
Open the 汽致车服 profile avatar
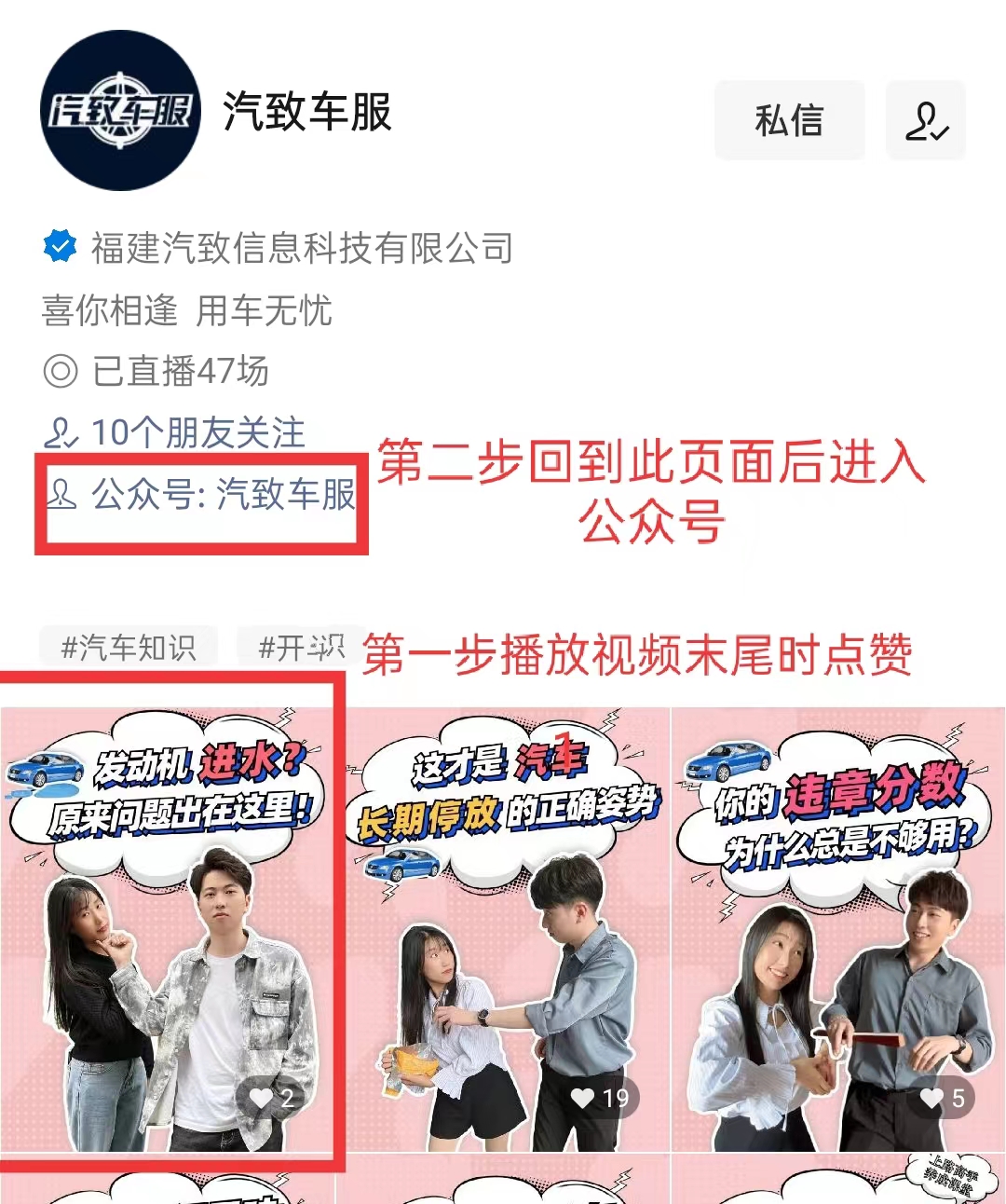pos(121,111)
